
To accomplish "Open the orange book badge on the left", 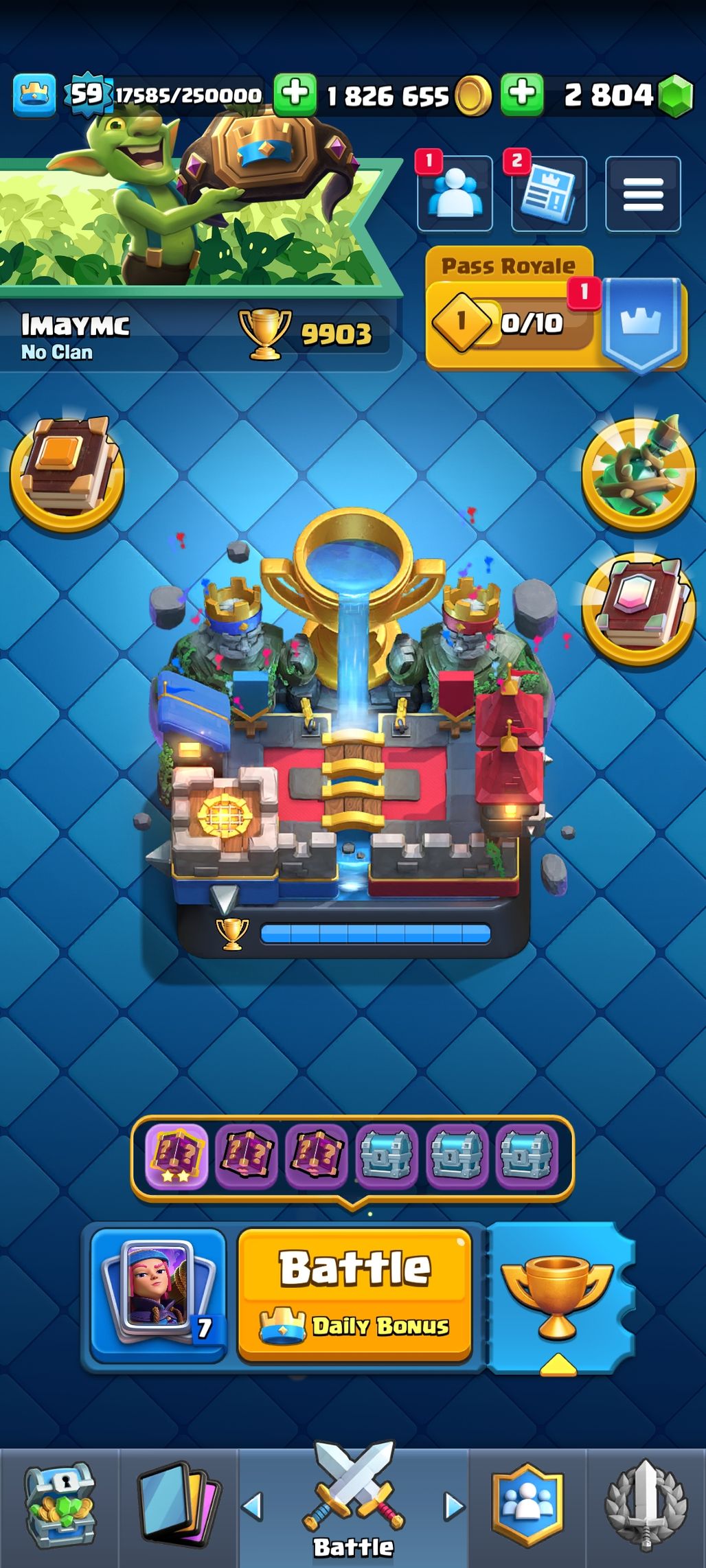I will [x=67, y=472].
